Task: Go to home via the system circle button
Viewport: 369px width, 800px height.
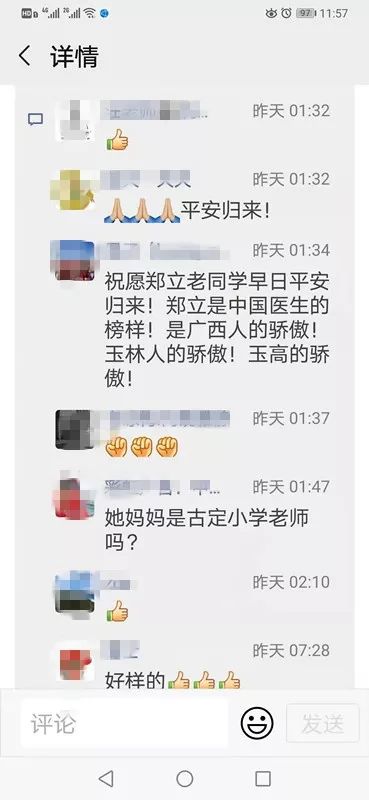Action: point(184,779)
